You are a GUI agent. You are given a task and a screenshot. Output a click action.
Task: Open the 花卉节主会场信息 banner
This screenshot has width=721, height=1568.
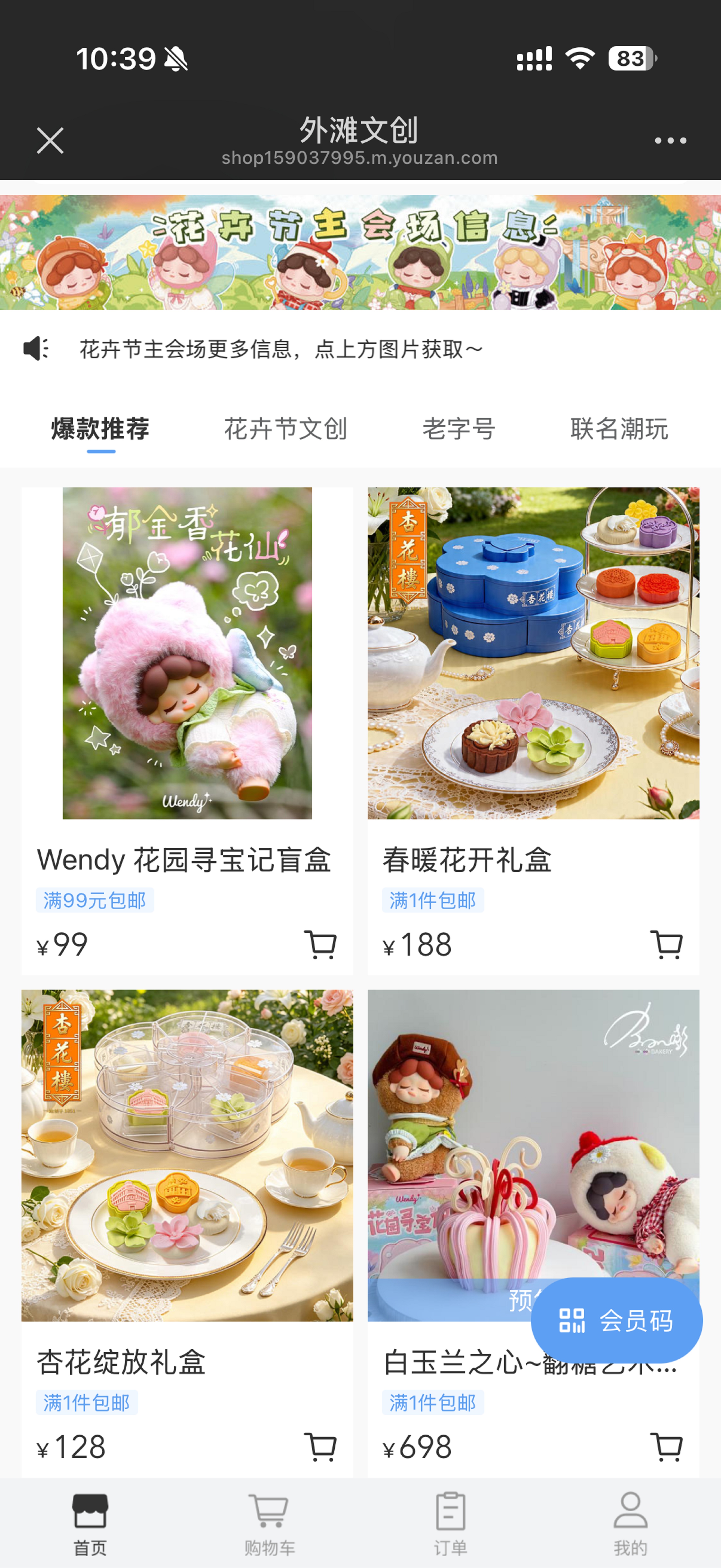click(x=360, y=252)
